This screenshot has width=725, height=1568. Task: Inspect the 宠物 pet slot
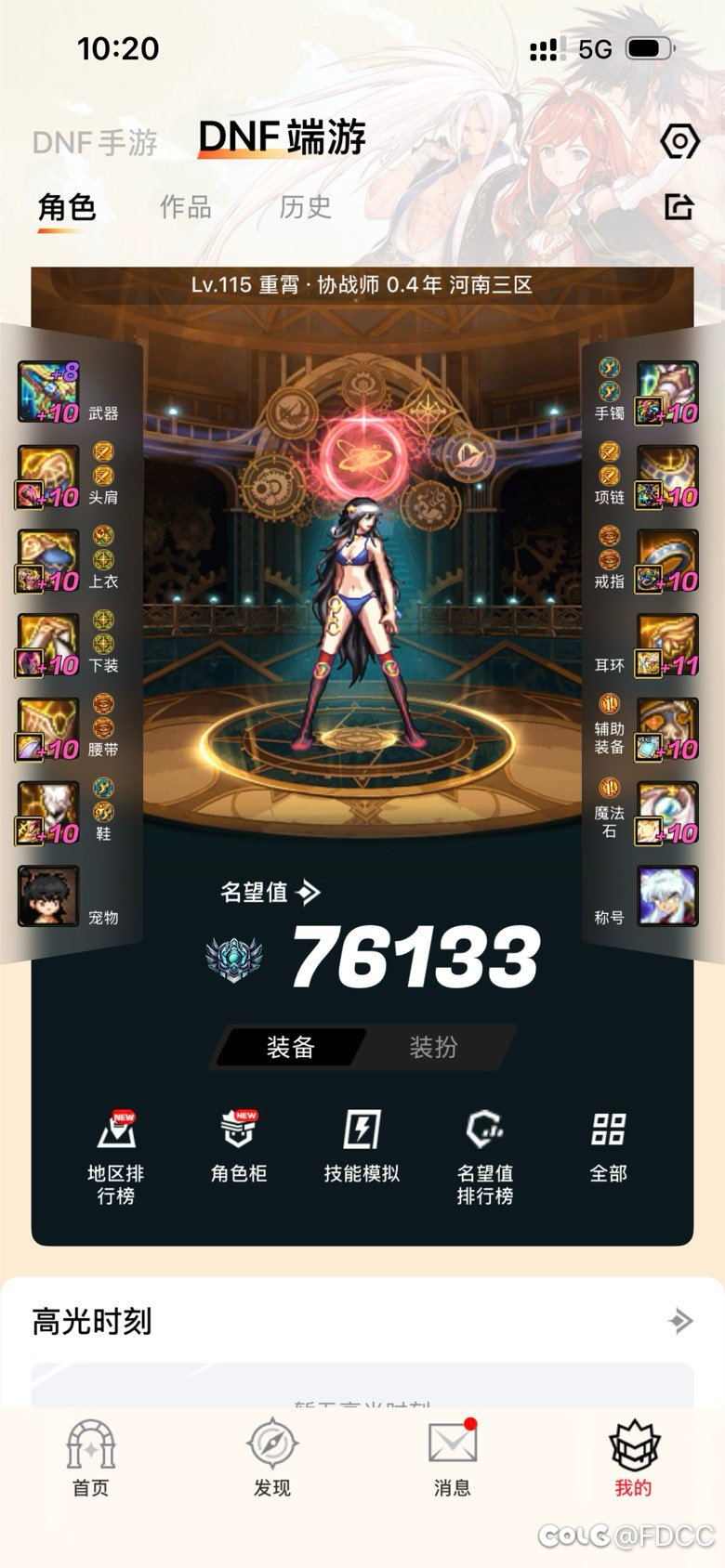(x=48, y=896)
